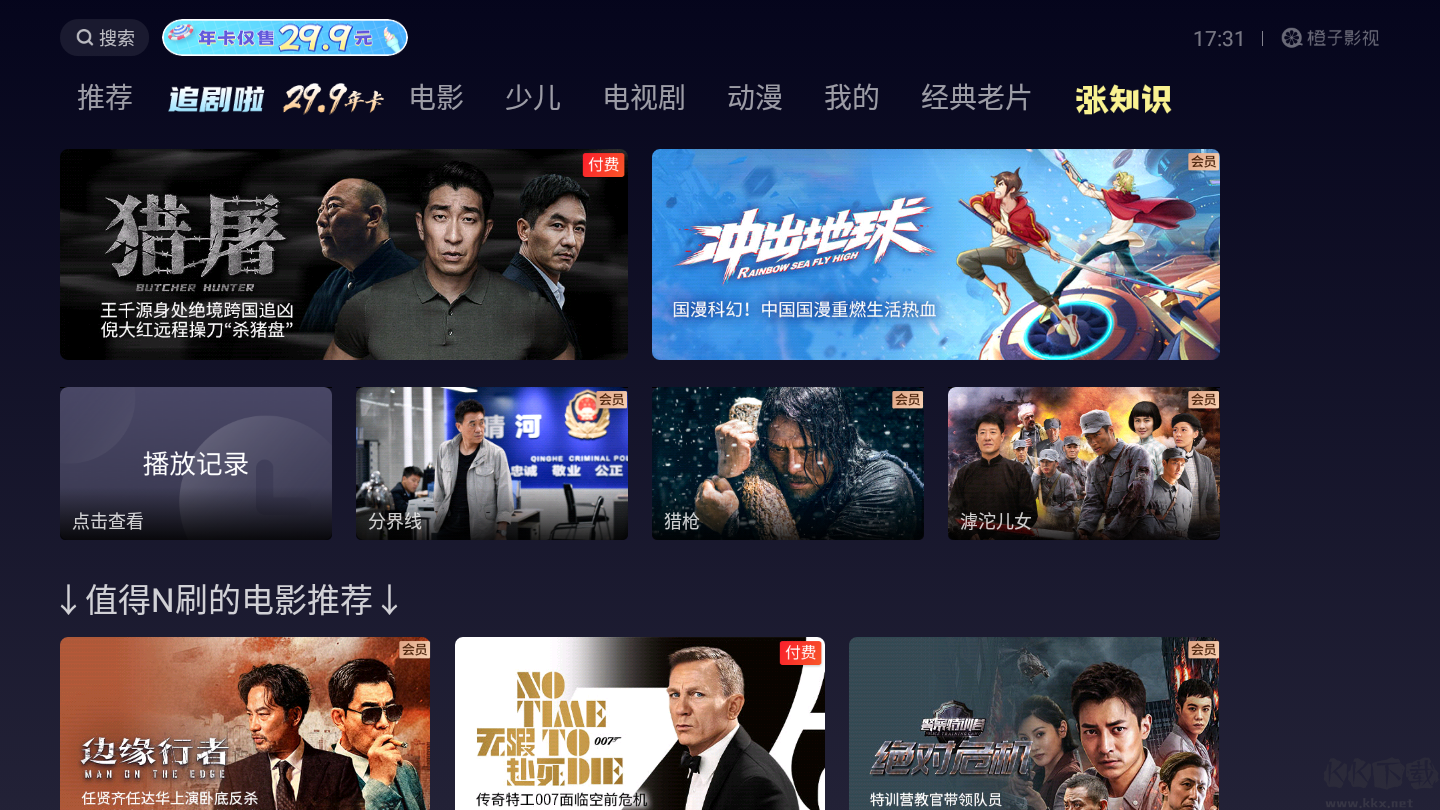
Task: Open the 分界线 show card
Action: click(492, 463)
